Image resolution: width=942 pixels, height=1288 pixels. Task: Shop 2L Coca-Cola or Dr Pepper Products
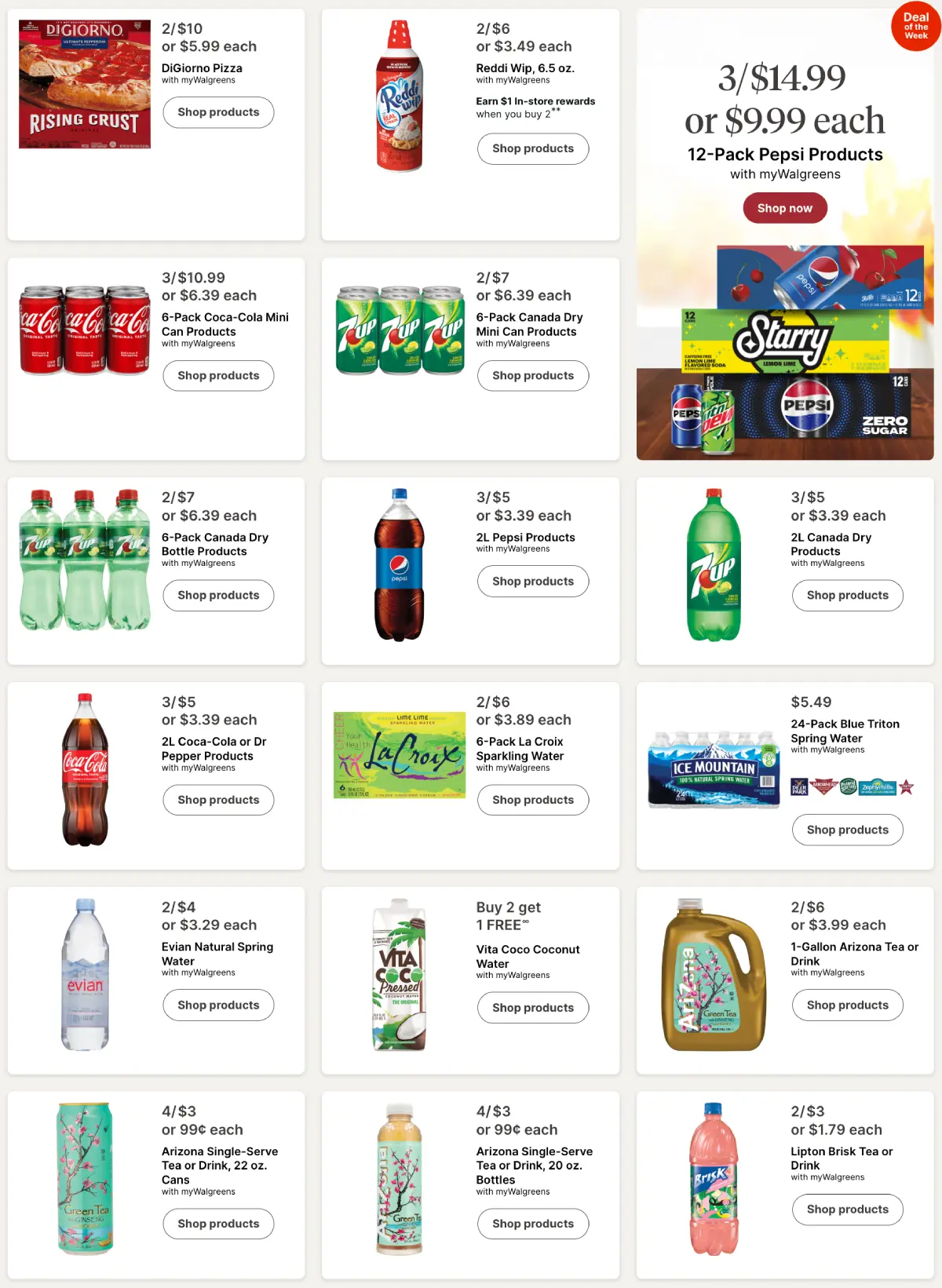click(218, 800)
